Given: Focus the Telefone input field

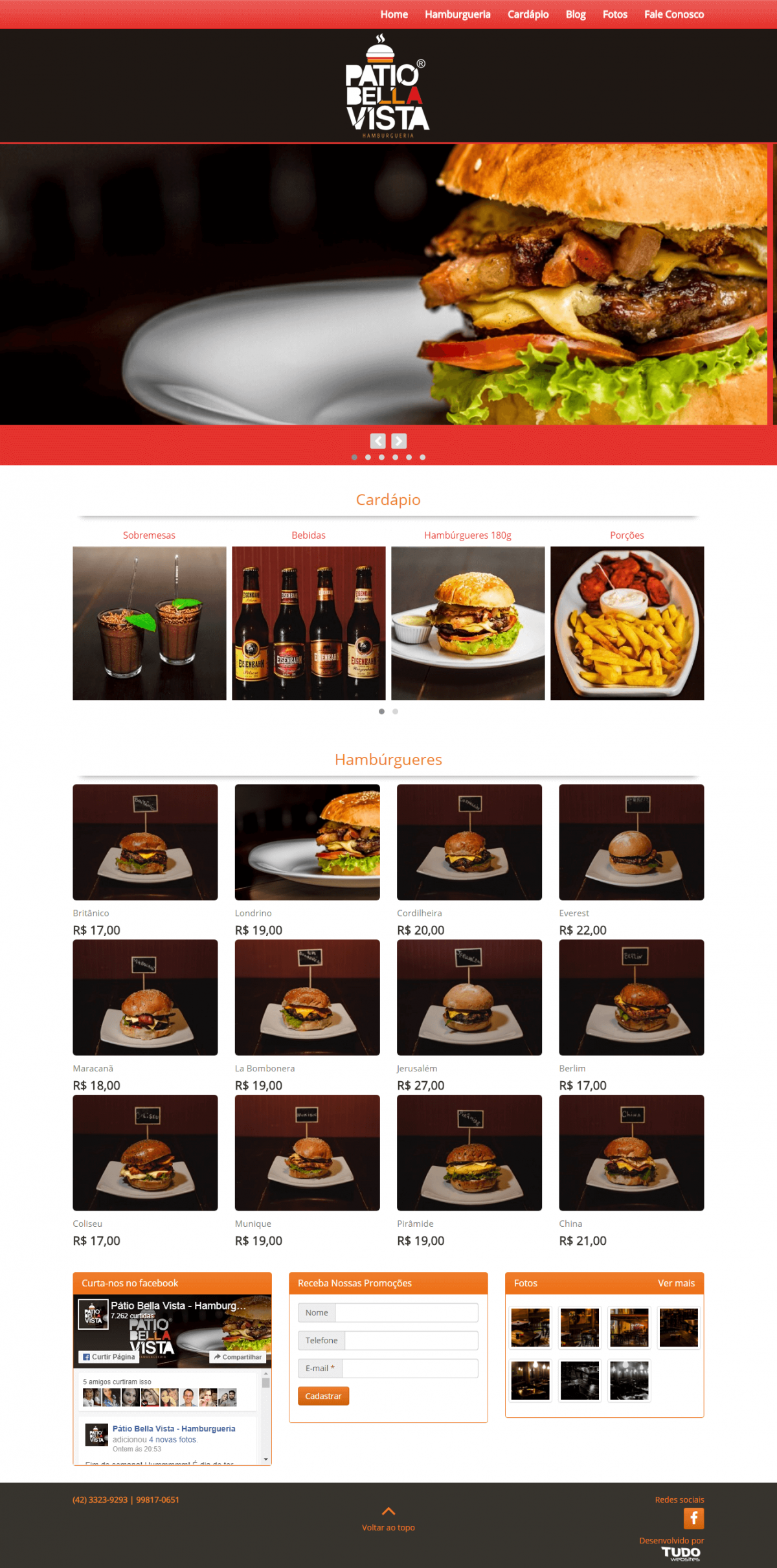Looking at the screenshot, I should (411, 1340).
